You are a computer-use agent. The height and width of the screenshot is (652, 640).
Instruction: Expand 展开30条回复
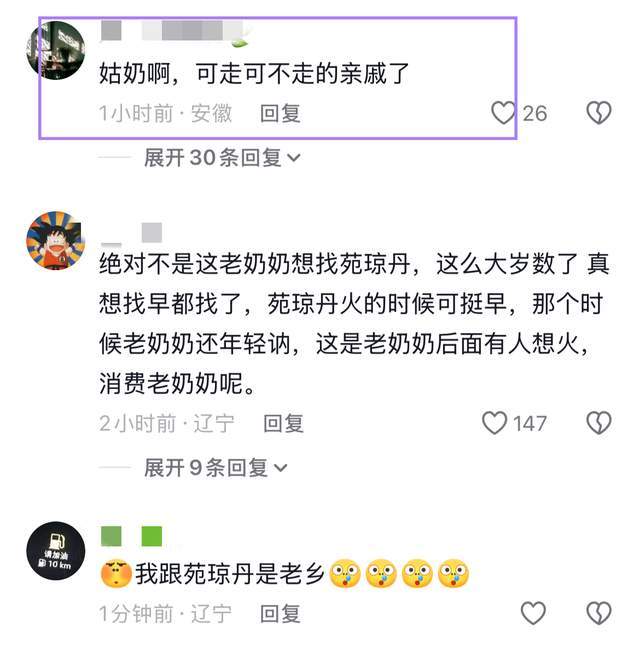pyautogui.click(x=222, y=157)
